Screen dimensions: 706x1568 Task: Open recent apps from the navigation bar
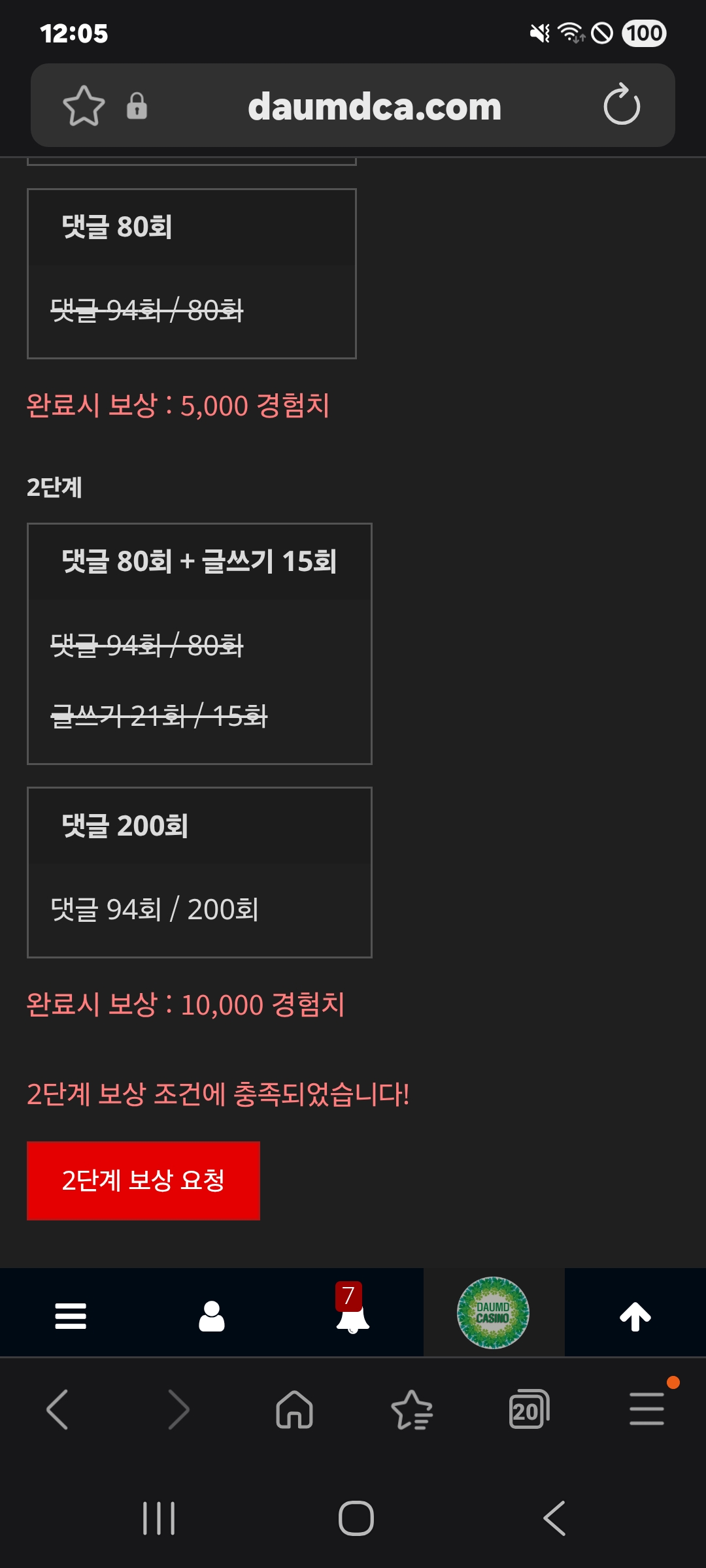point(159,1518)
